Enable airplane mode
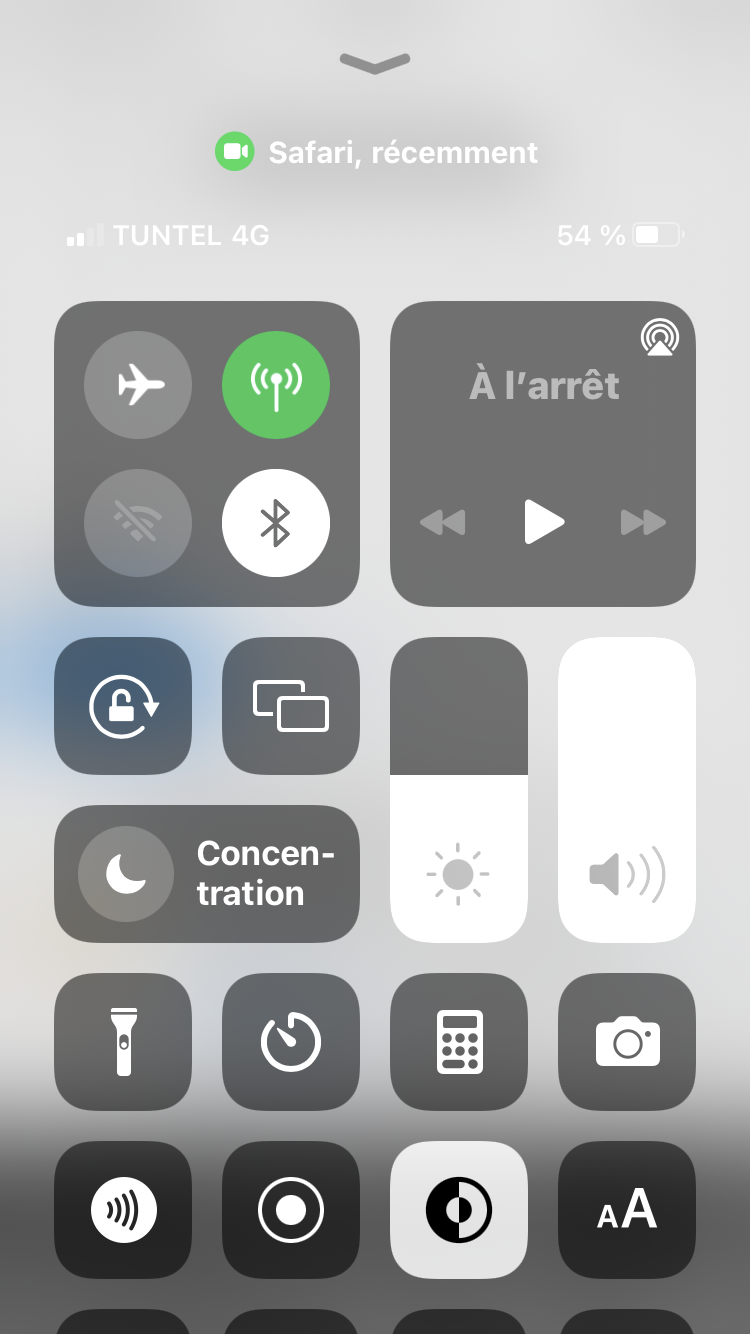 [138, 385]
